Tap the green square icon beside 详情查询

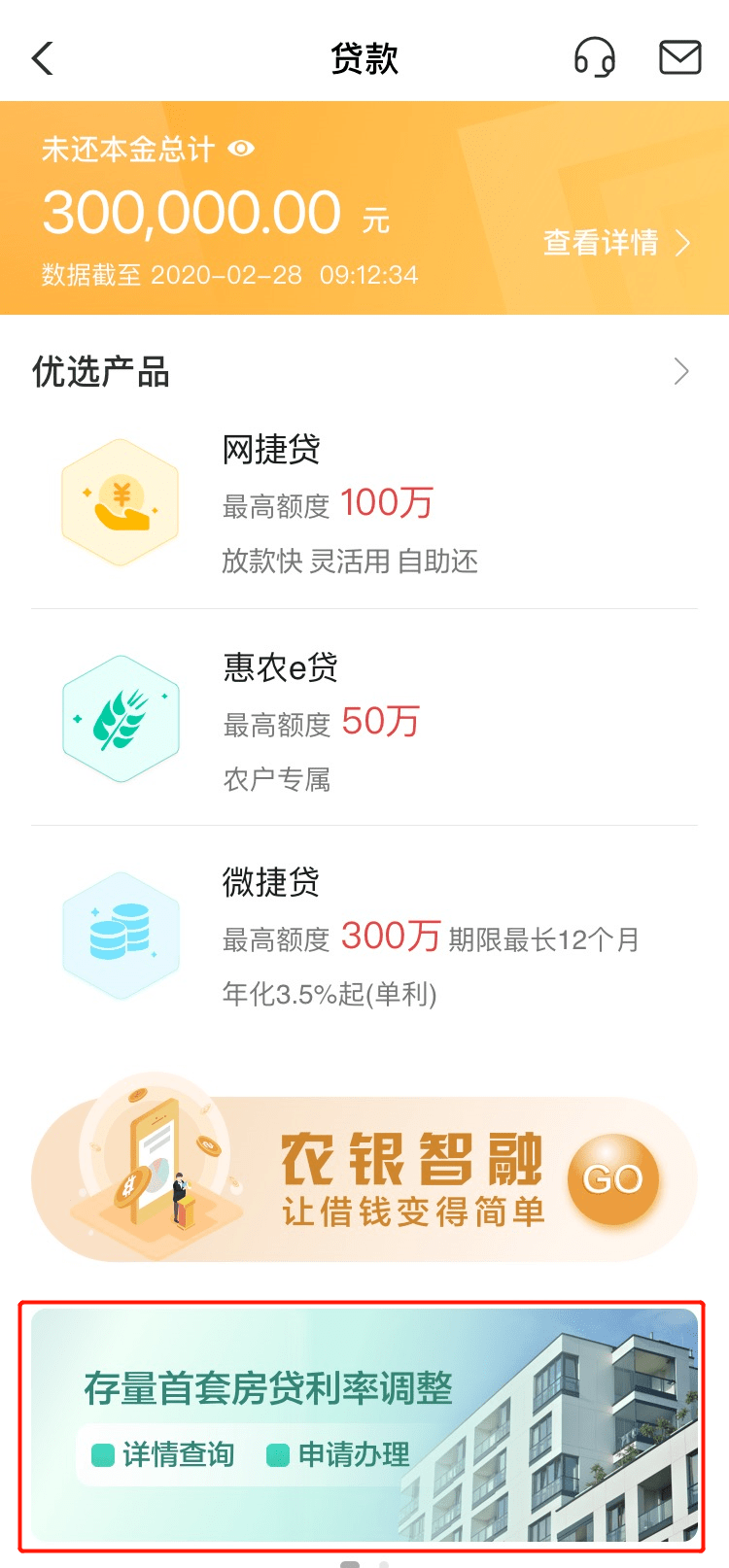[103, 1455]
